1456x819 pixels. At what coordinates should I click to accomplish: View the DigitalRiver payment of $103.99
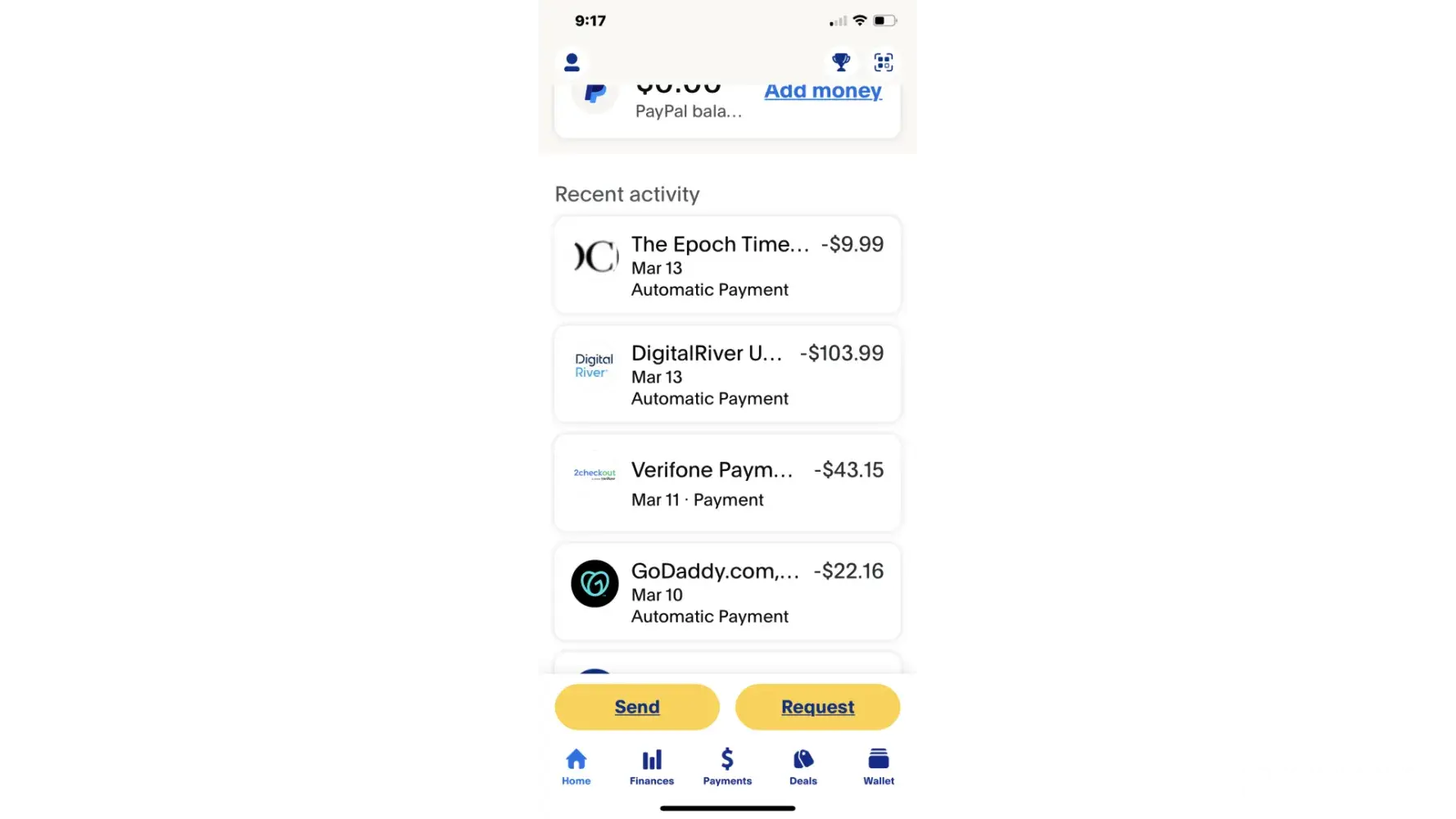tap(727, 374)
